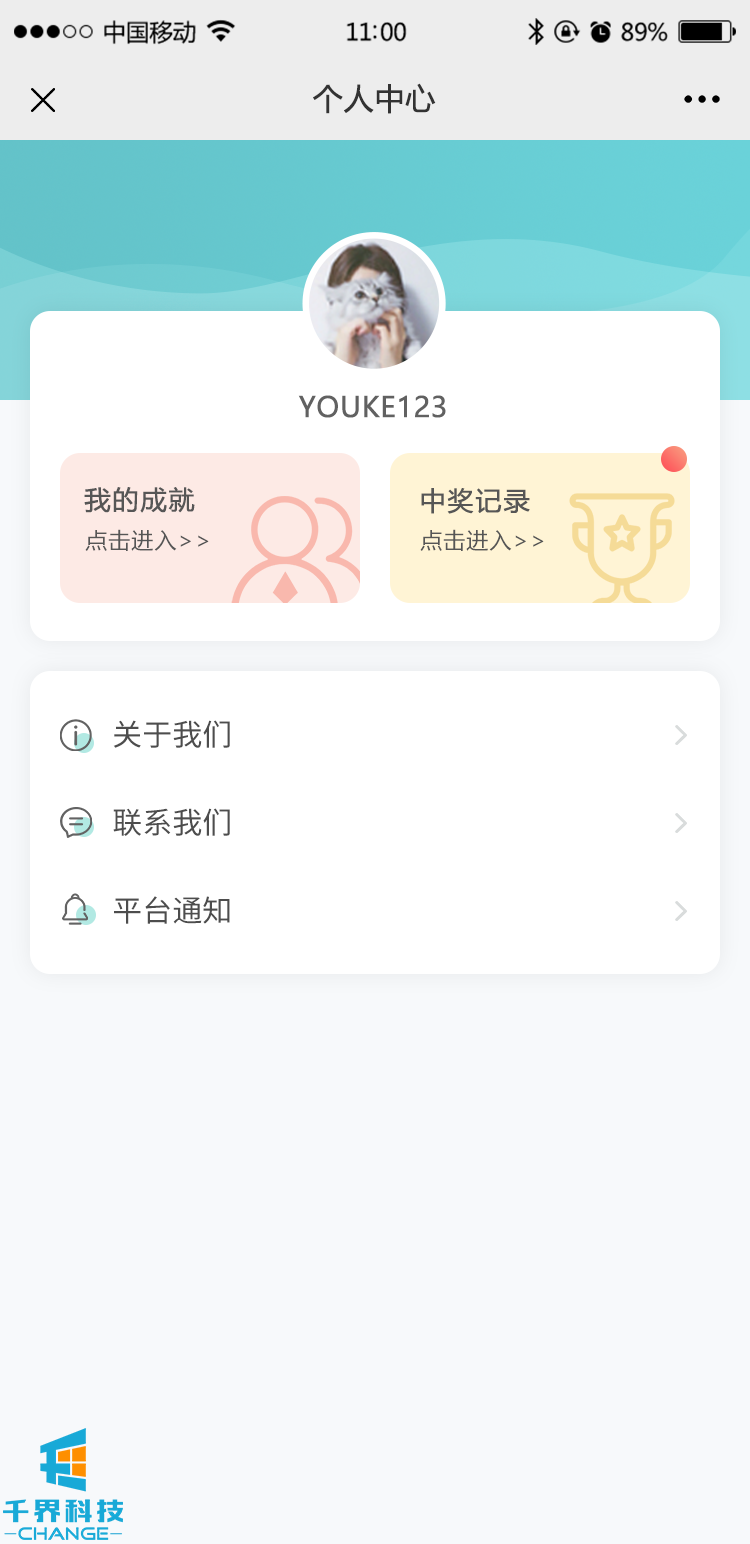Open the 关于我们 row
This screenshot has width=750, height=1544.
point(375,736)
